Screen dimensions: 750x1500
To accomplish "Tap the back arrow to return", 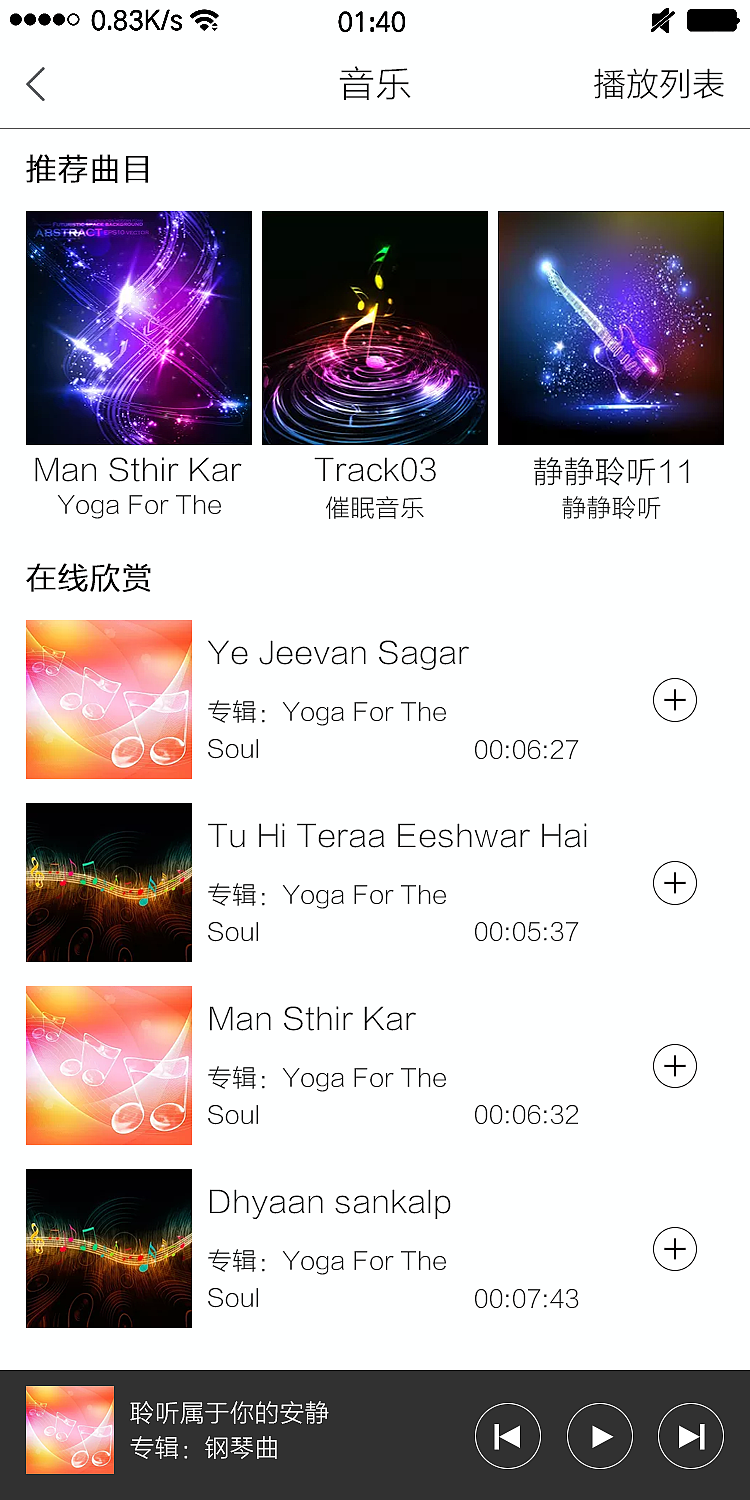I will click(36, 84).
